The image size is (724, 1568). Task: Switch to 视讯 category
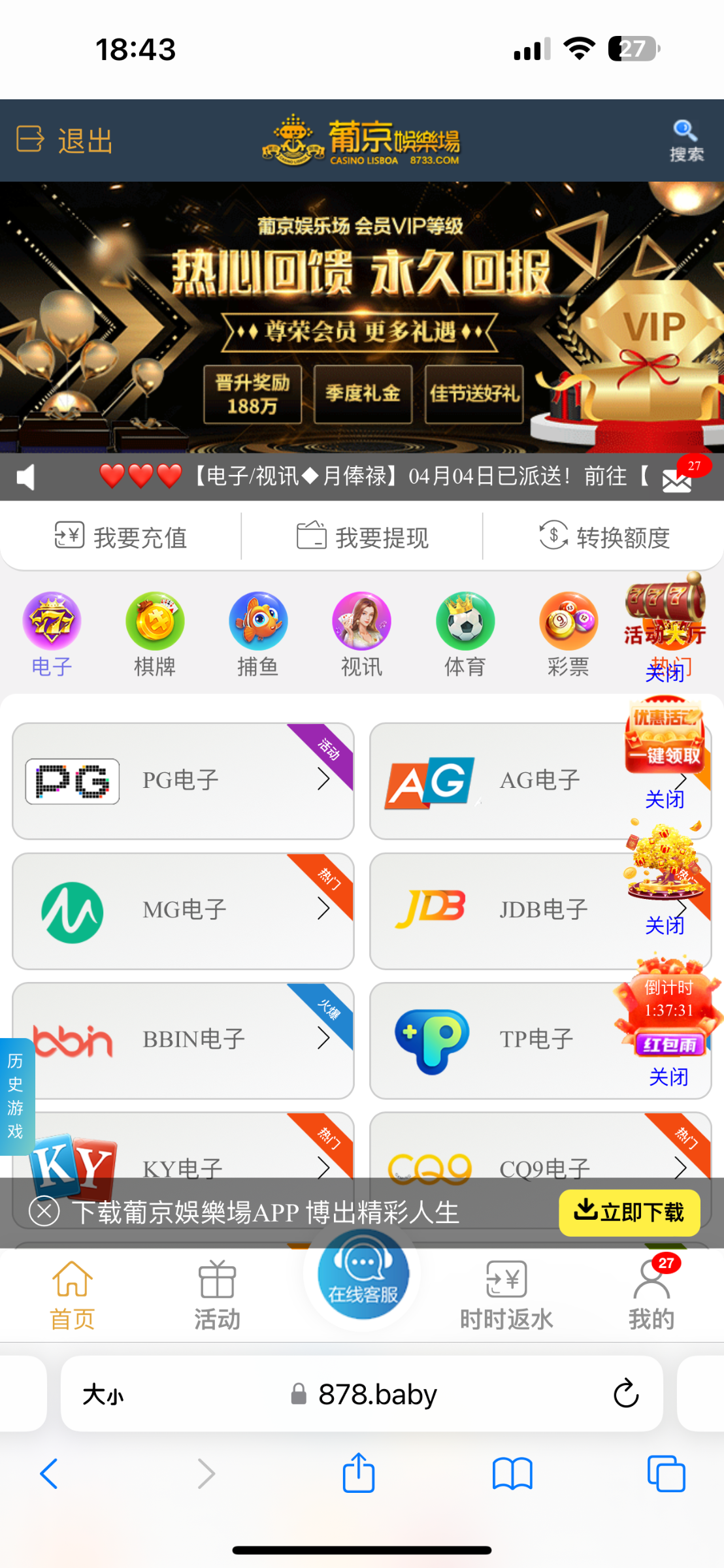[x=361, y=635]
